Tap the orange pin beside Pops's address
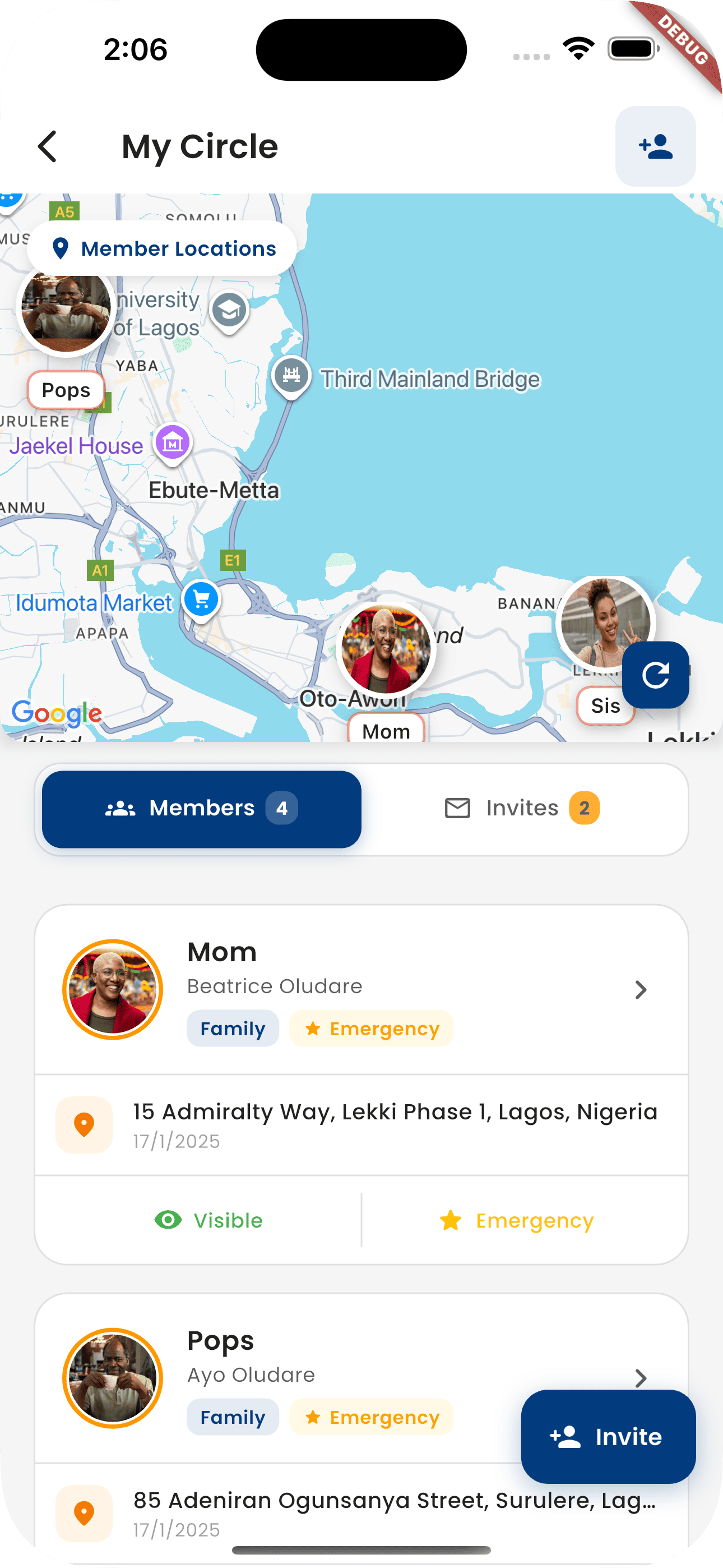This screenshot has height=1568, width=723. coord(84,1514)
